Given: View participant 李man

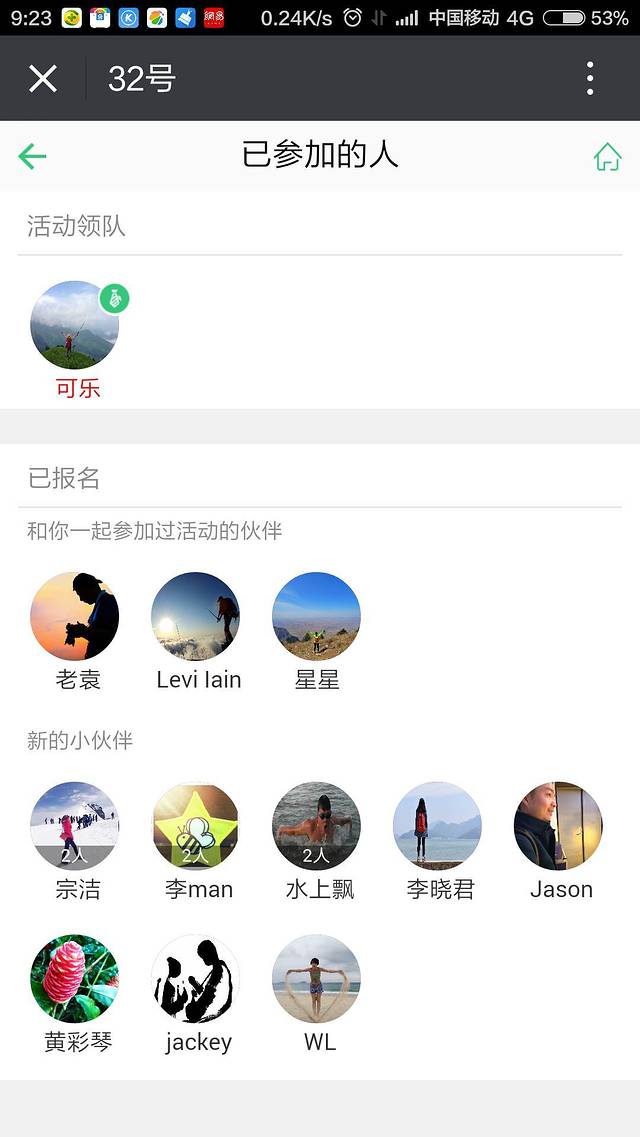Looking at the screenshot, I should 196,826.
